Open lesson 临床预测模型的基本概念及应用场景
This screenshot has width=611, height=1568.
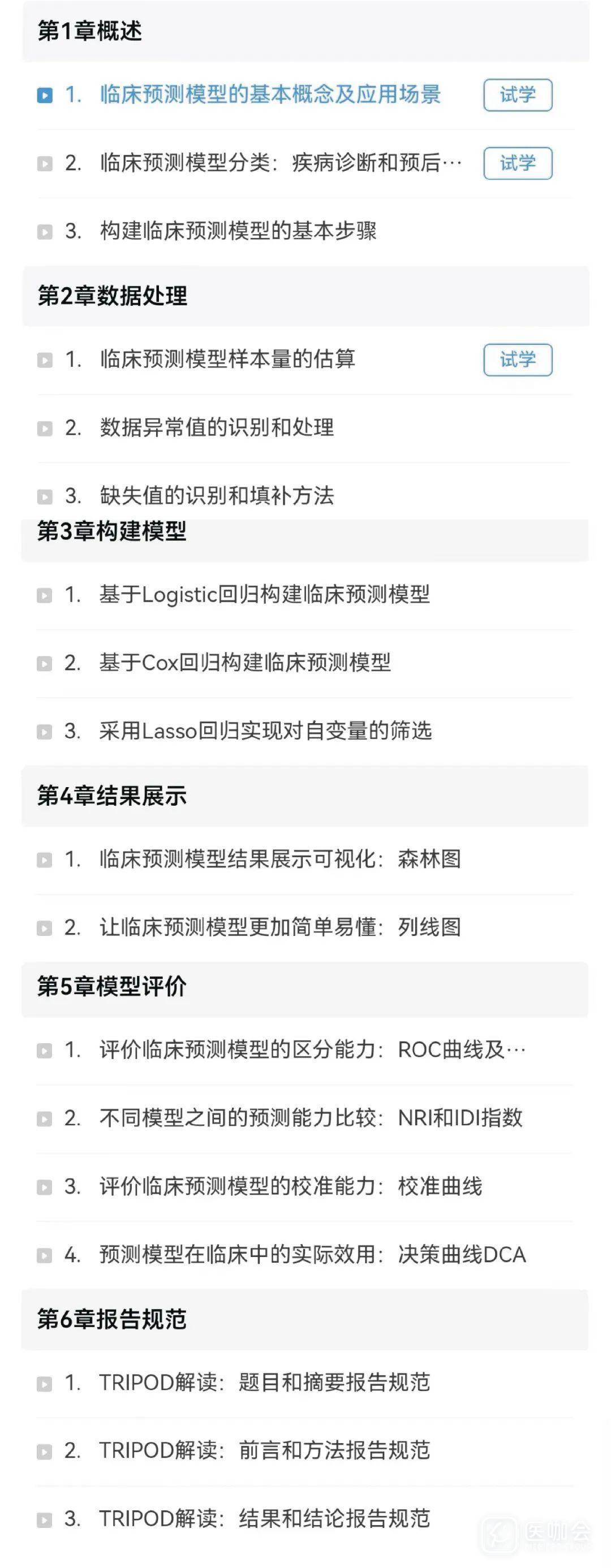click(269, 95)
